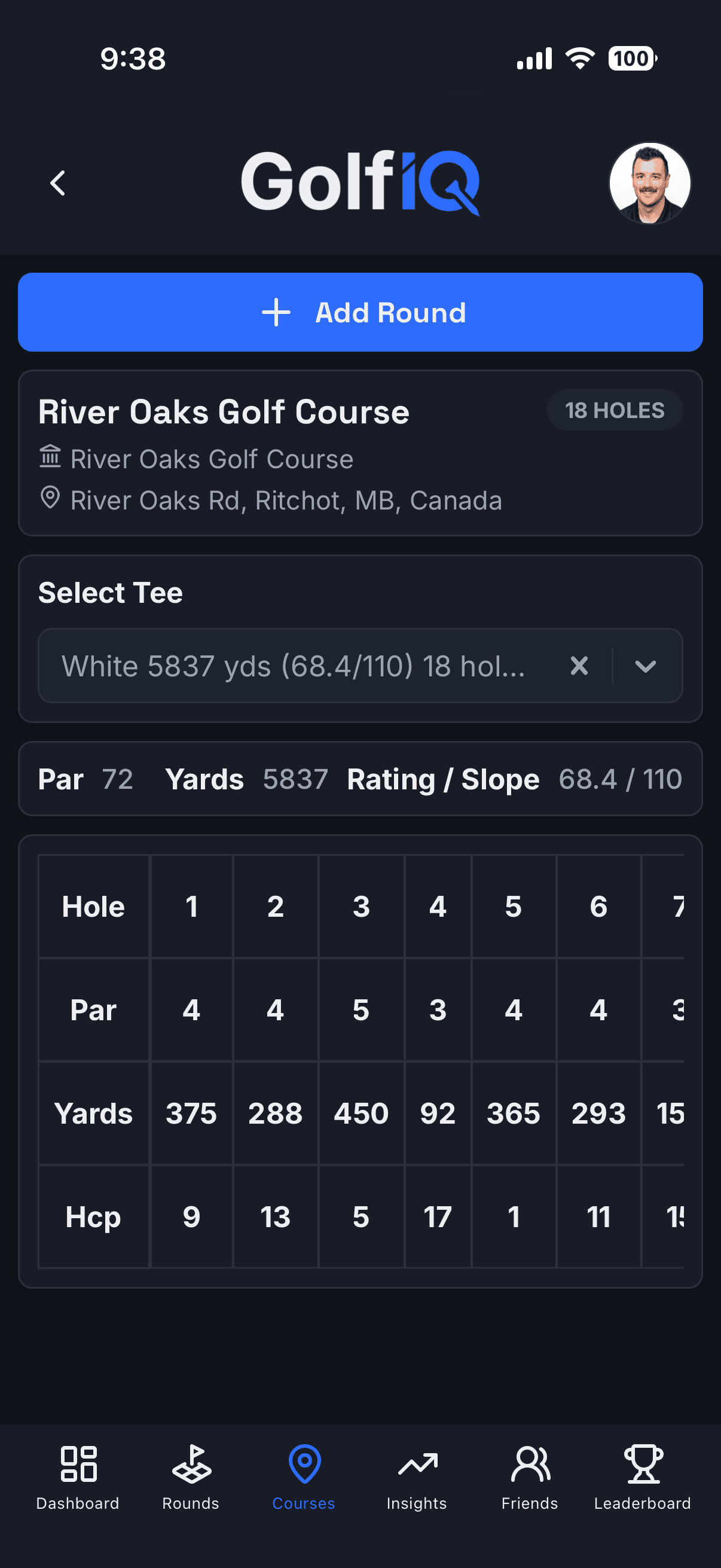The height and width of the screenshot is (1568, 721).
Task: Tap the 18 HOLES badge
Action: click(615, 410)
